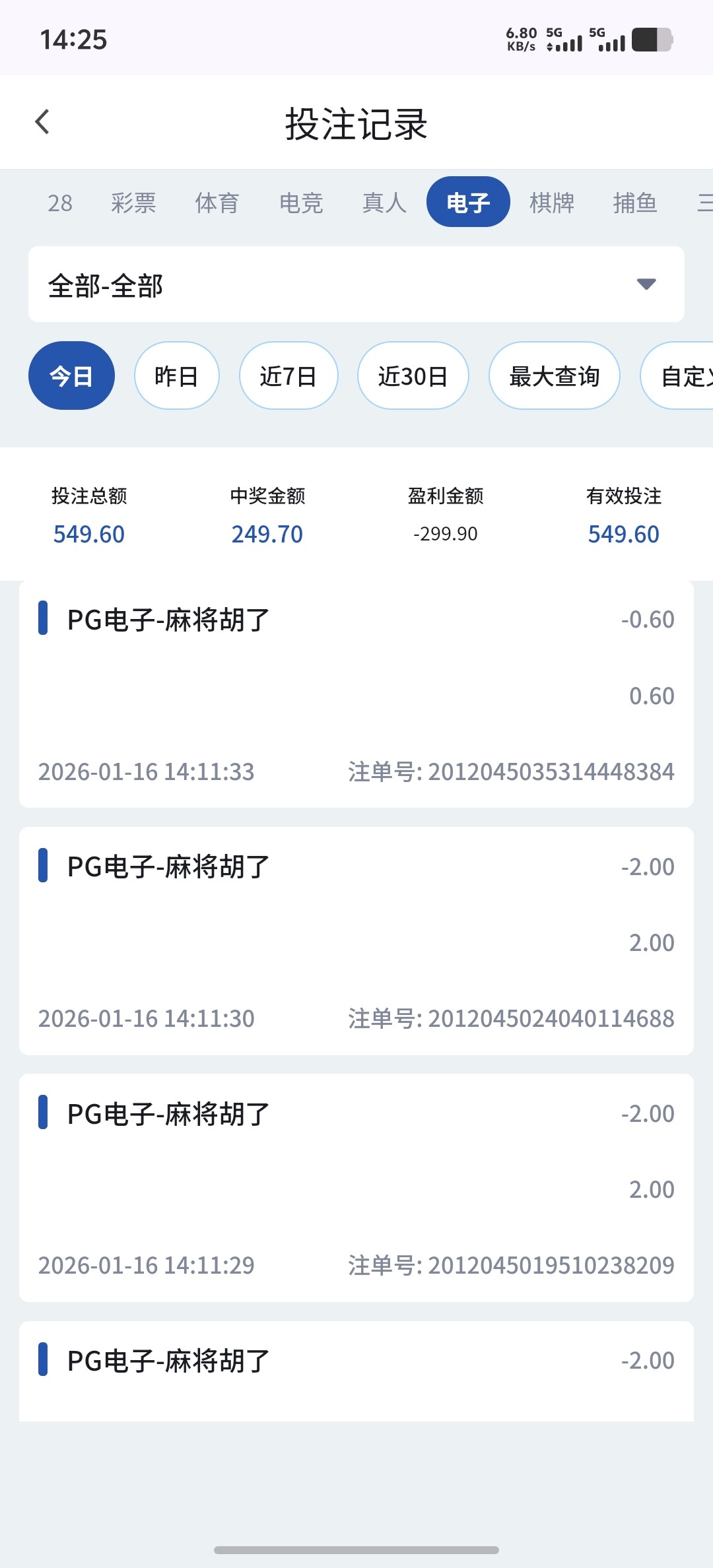Filter records by 昨日
Image resolution: width=713 pixels, height=1568 pixels.
[x=176, y=376]
